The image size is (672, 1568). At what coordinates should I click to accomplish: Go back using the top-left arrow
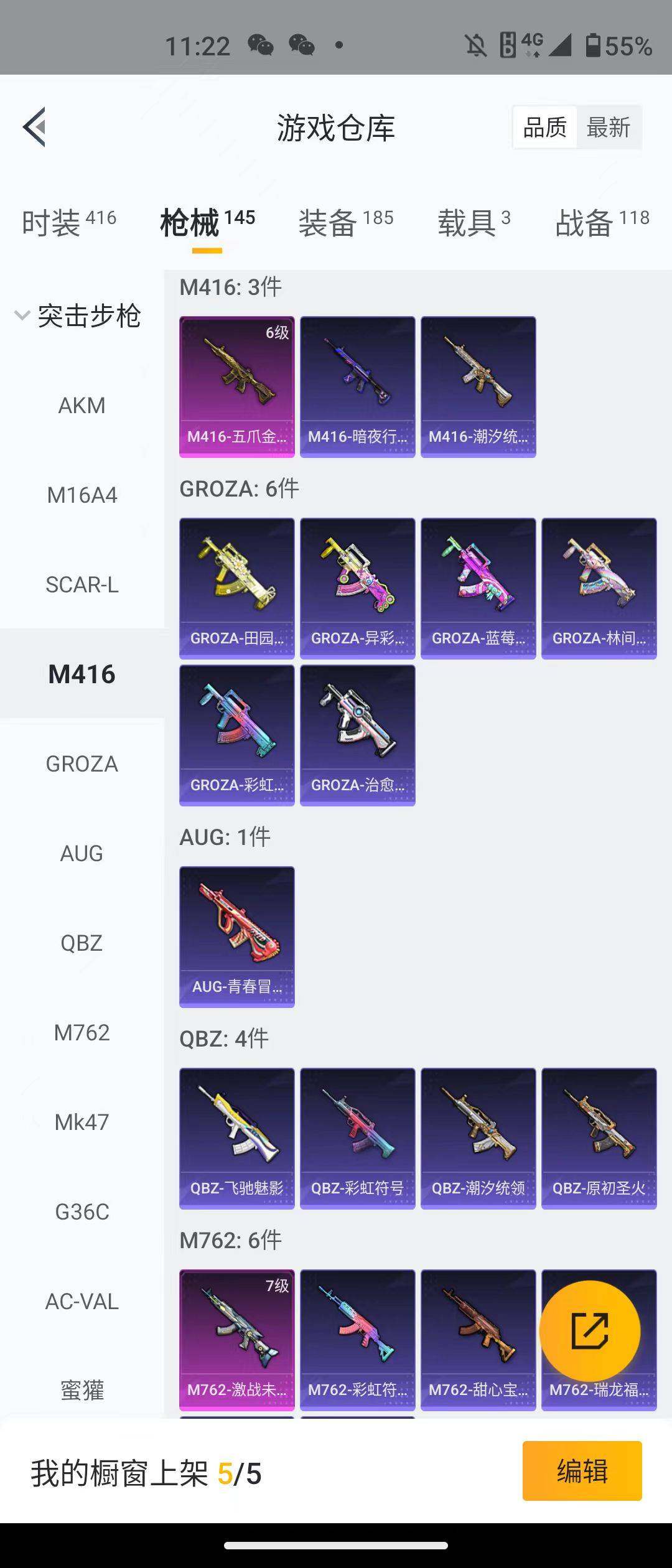click(x=35, y=127)
